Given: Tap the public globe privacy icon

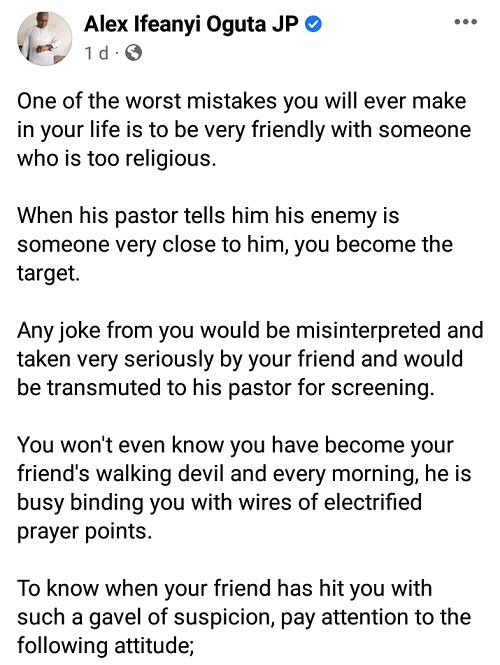Looking at the screenshot, I should pos(134,53).
